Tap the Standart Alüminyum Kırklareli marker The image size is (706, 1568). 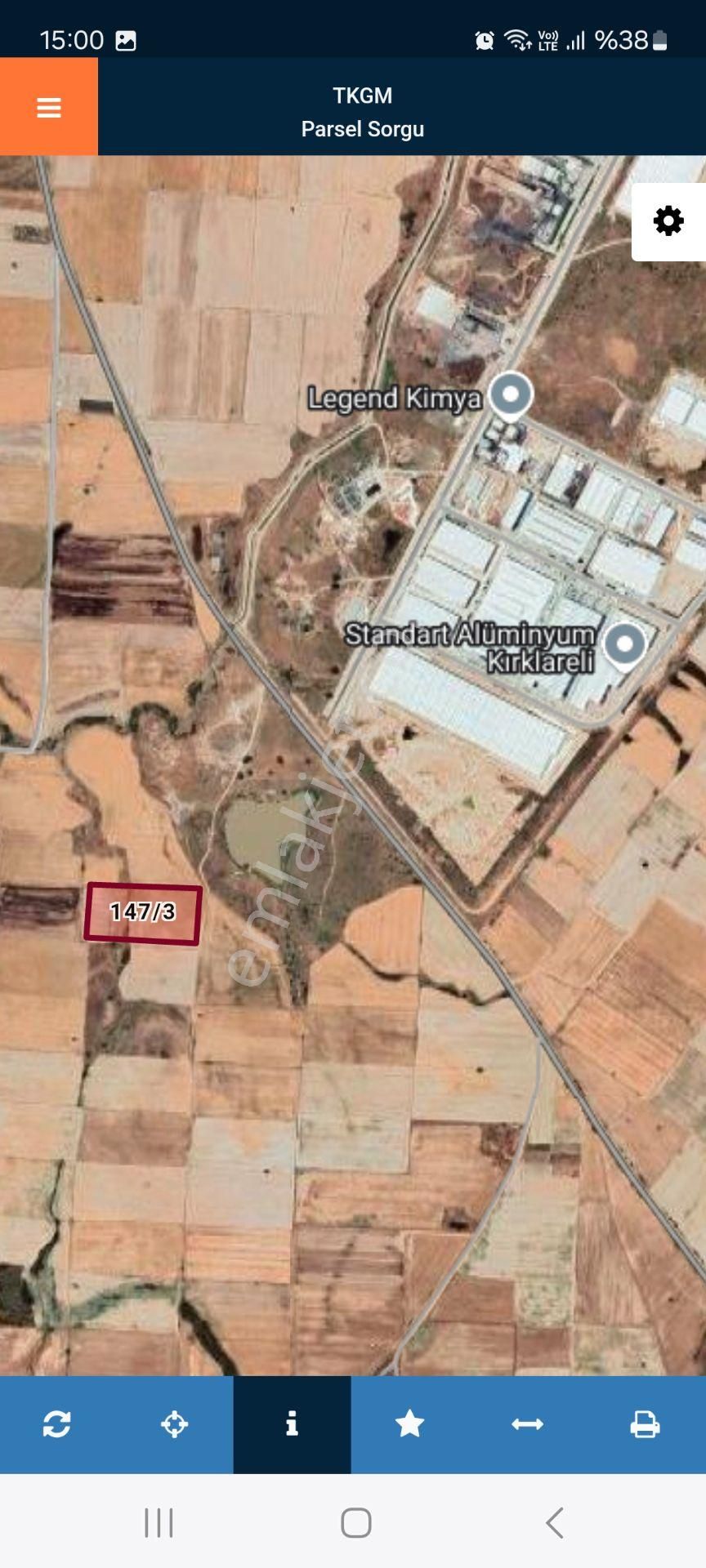point(624,645)
